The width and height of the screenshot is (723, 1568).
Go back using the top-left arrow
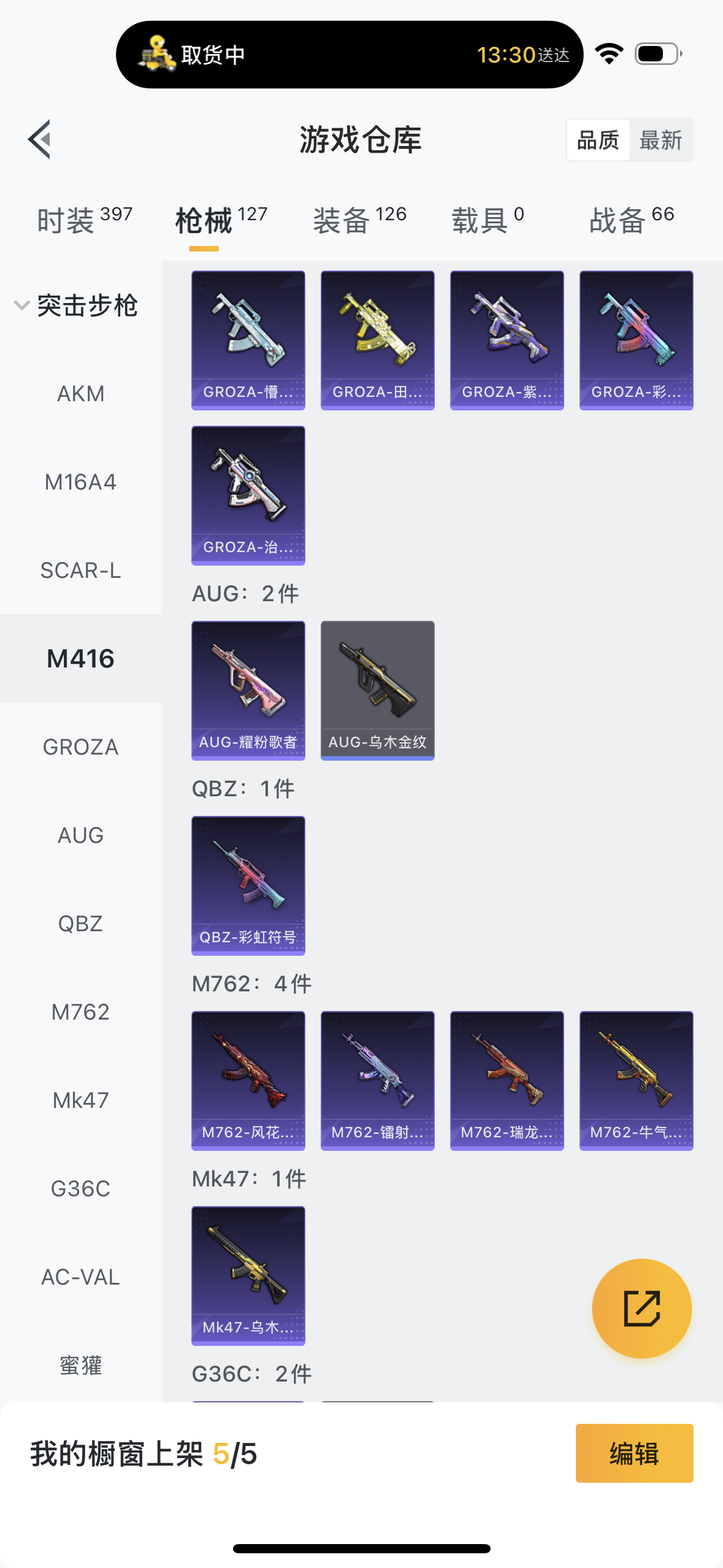click(x=39, y=139)
